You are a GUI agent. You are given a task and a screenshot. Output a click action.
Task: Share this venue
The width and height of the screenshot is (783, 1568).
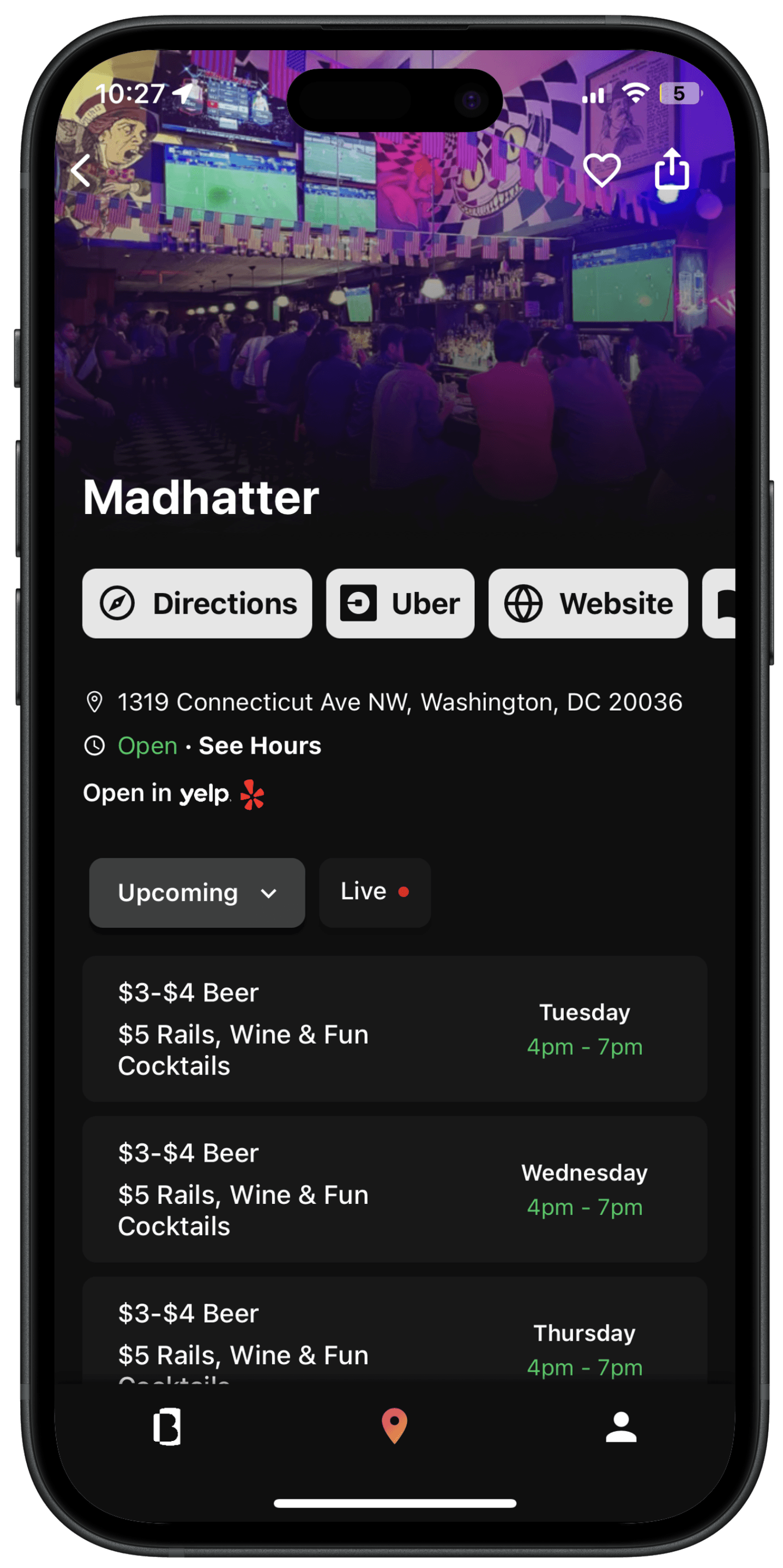coord(672,168)
